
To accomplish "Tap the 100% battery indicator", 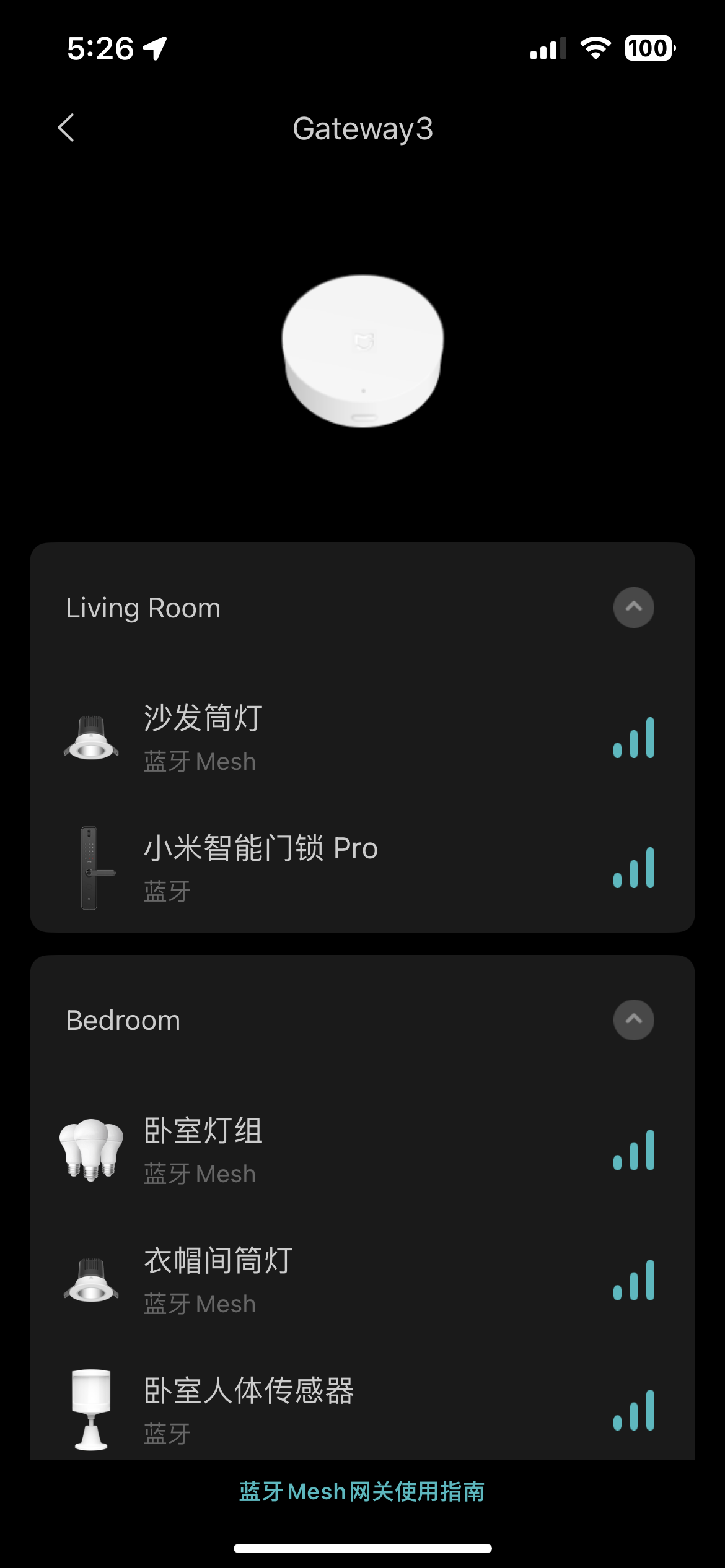I will click(x=648, y=47).
